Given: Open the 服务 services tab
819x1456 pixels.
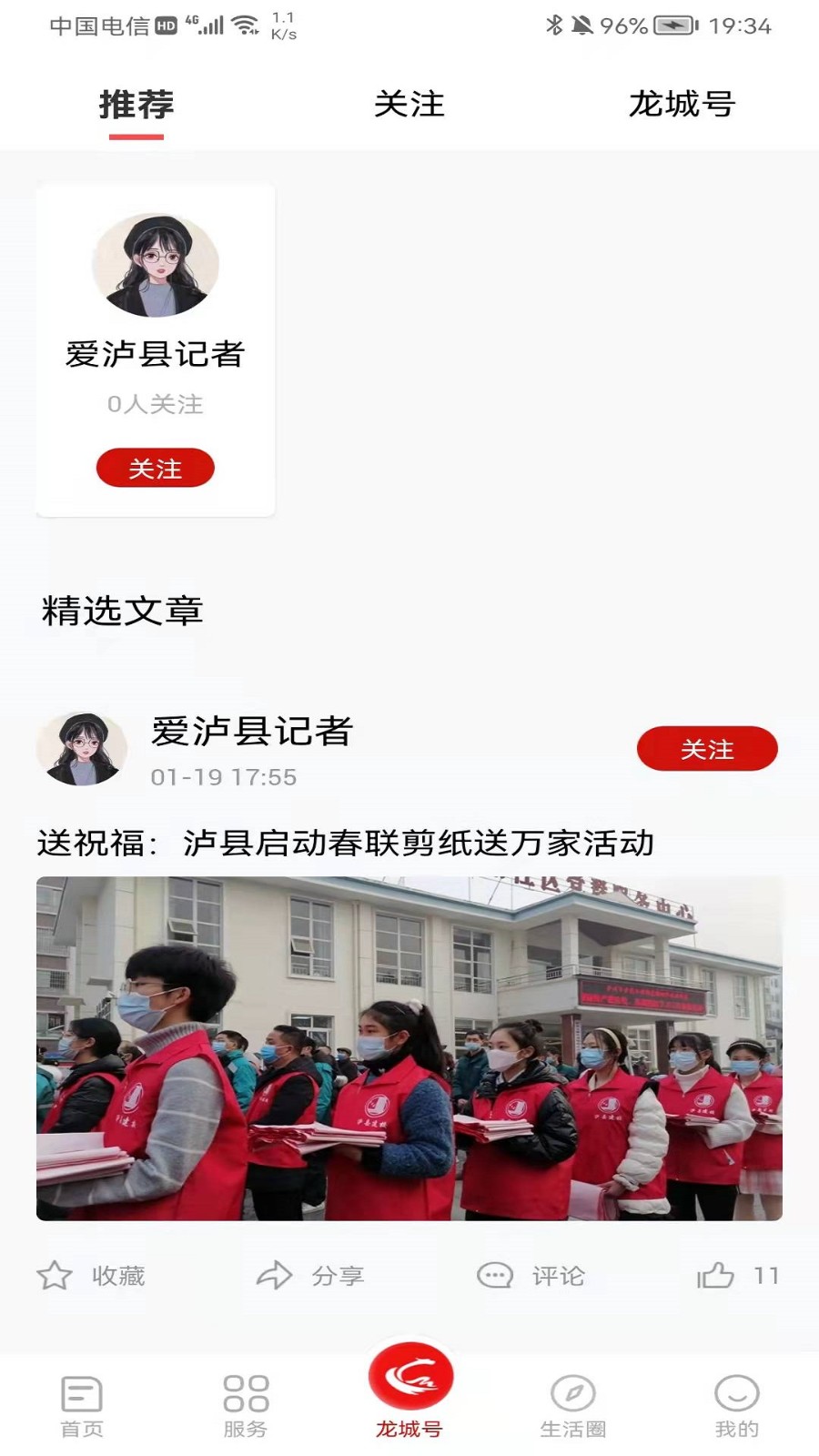Looking at the screenshot, I should point(246,1405).
